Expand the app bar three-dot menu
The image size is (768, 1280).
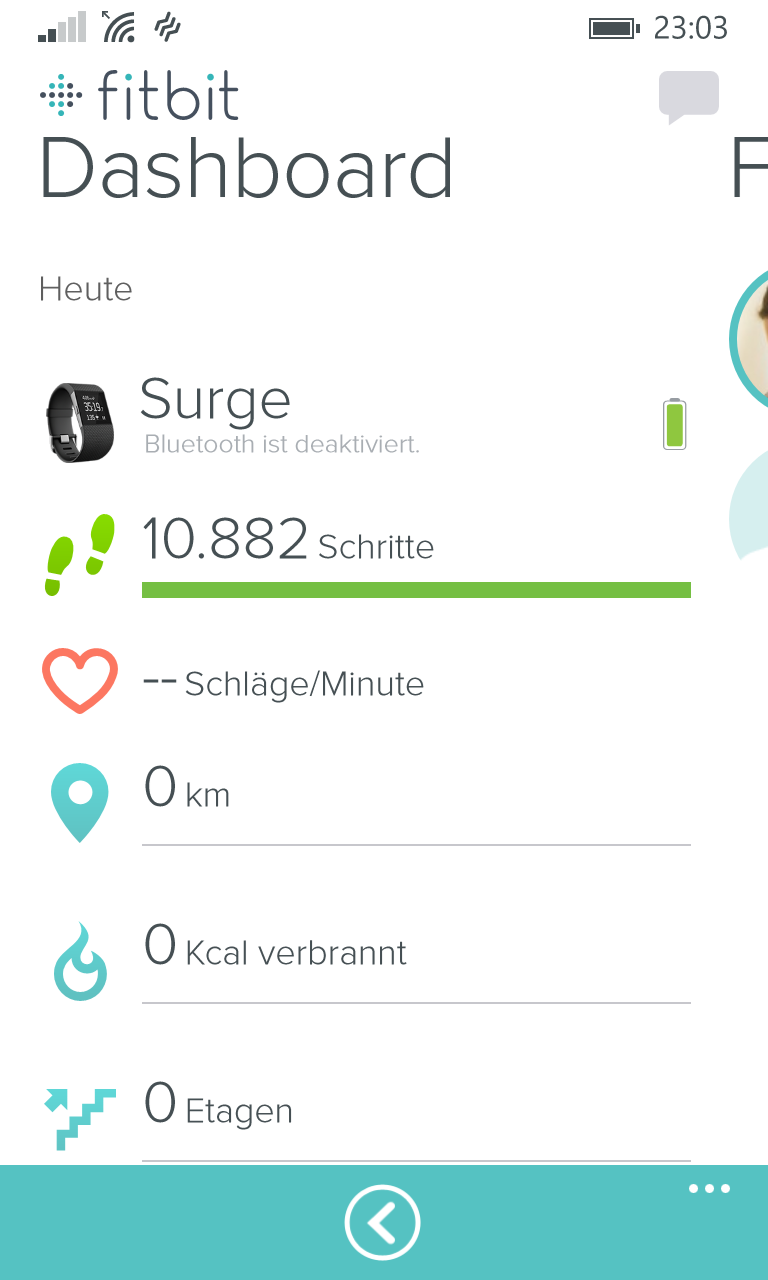click(x=709, y=1189)
